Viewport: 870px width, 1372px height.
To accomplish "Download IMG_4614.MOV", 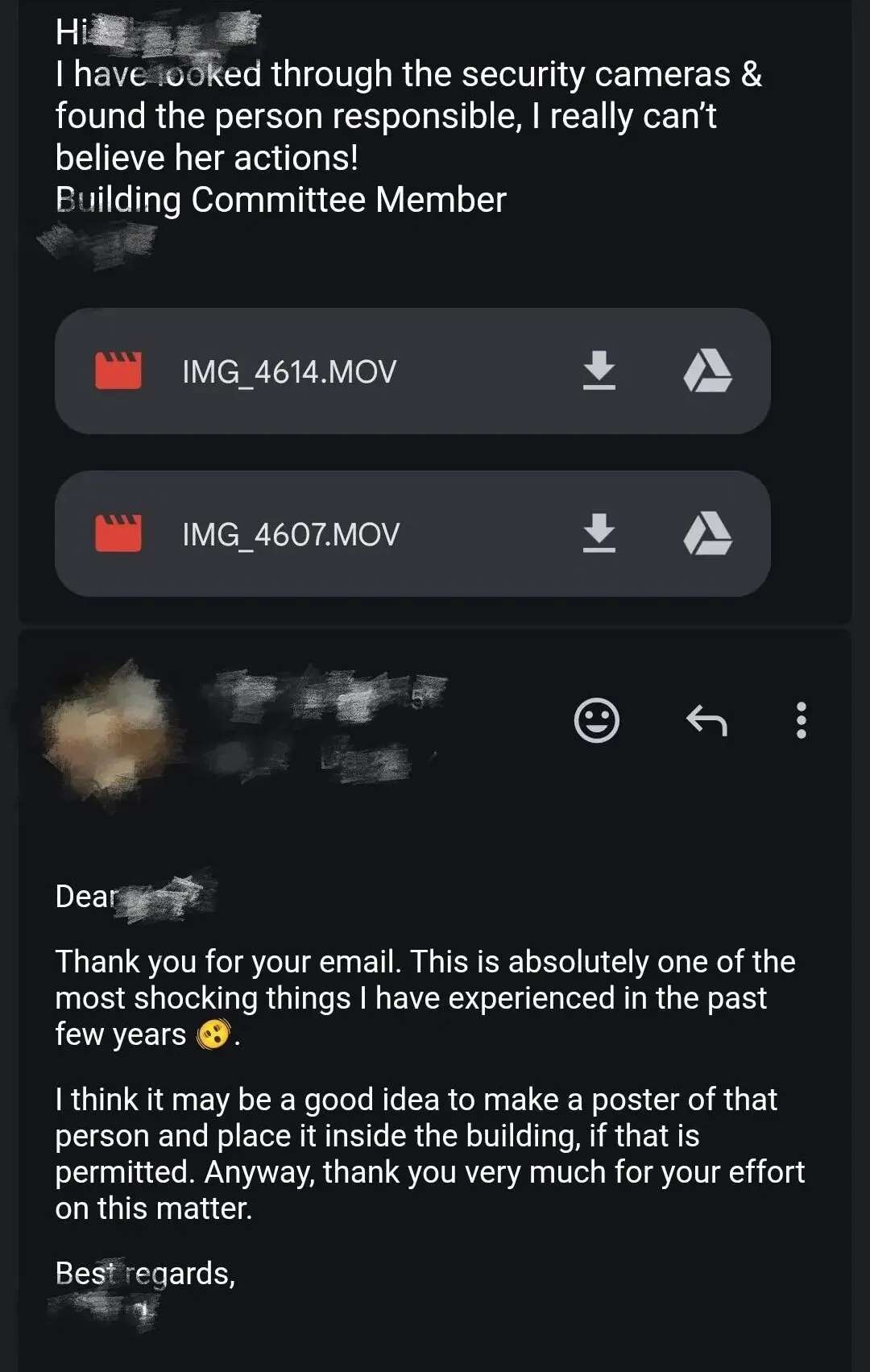I will coord(599,371).
